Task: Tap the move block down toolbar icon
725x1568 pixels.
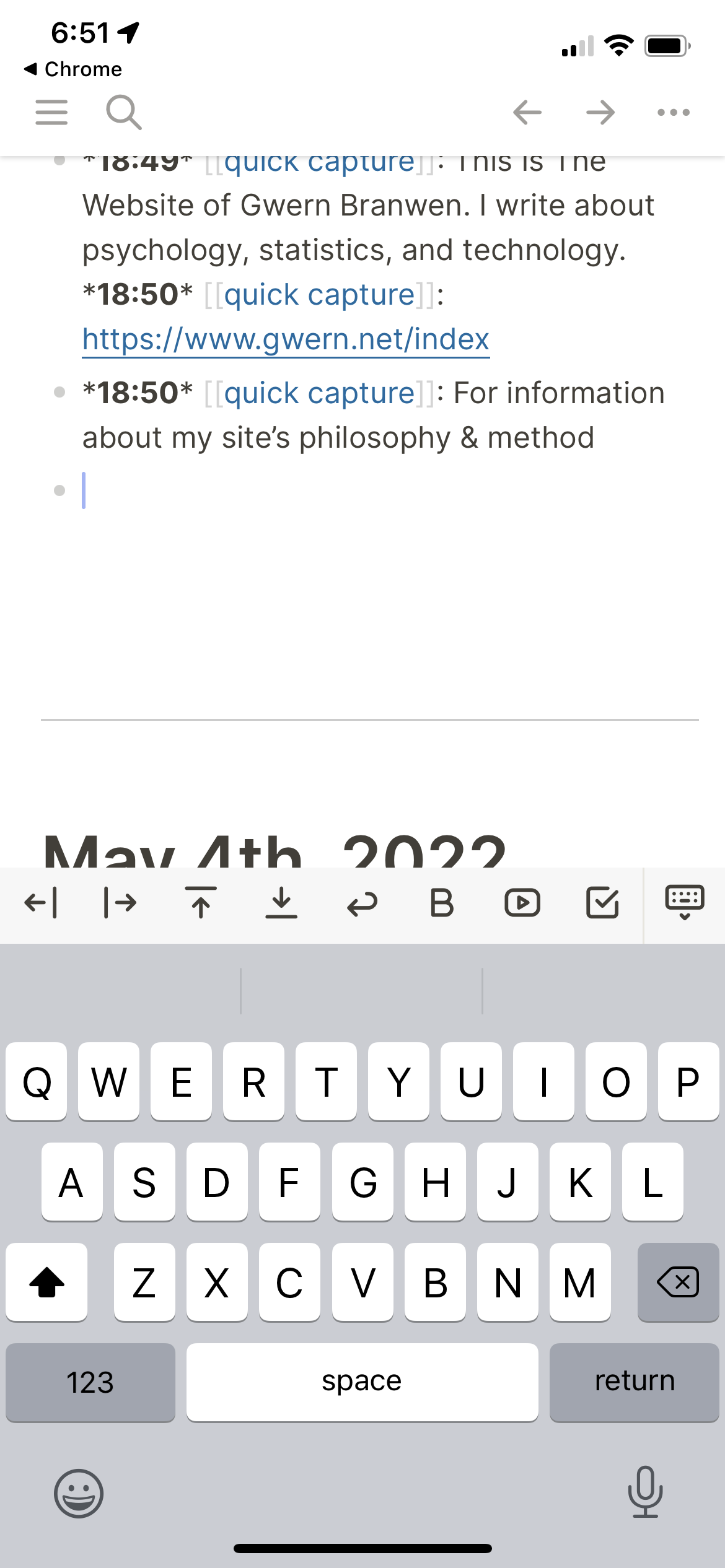Action: [x=283, y=903]
